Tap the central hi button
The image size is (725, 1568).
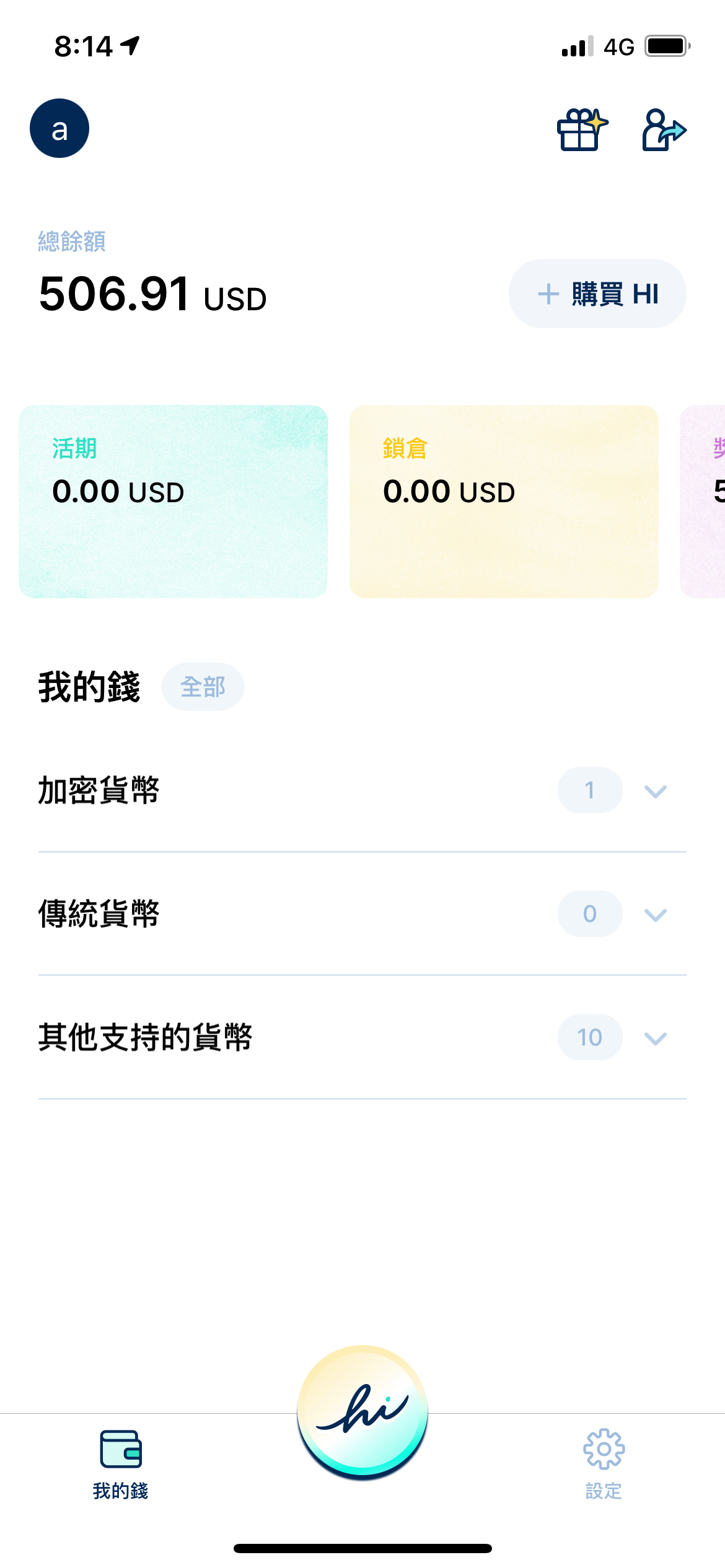pos(362,1412)
